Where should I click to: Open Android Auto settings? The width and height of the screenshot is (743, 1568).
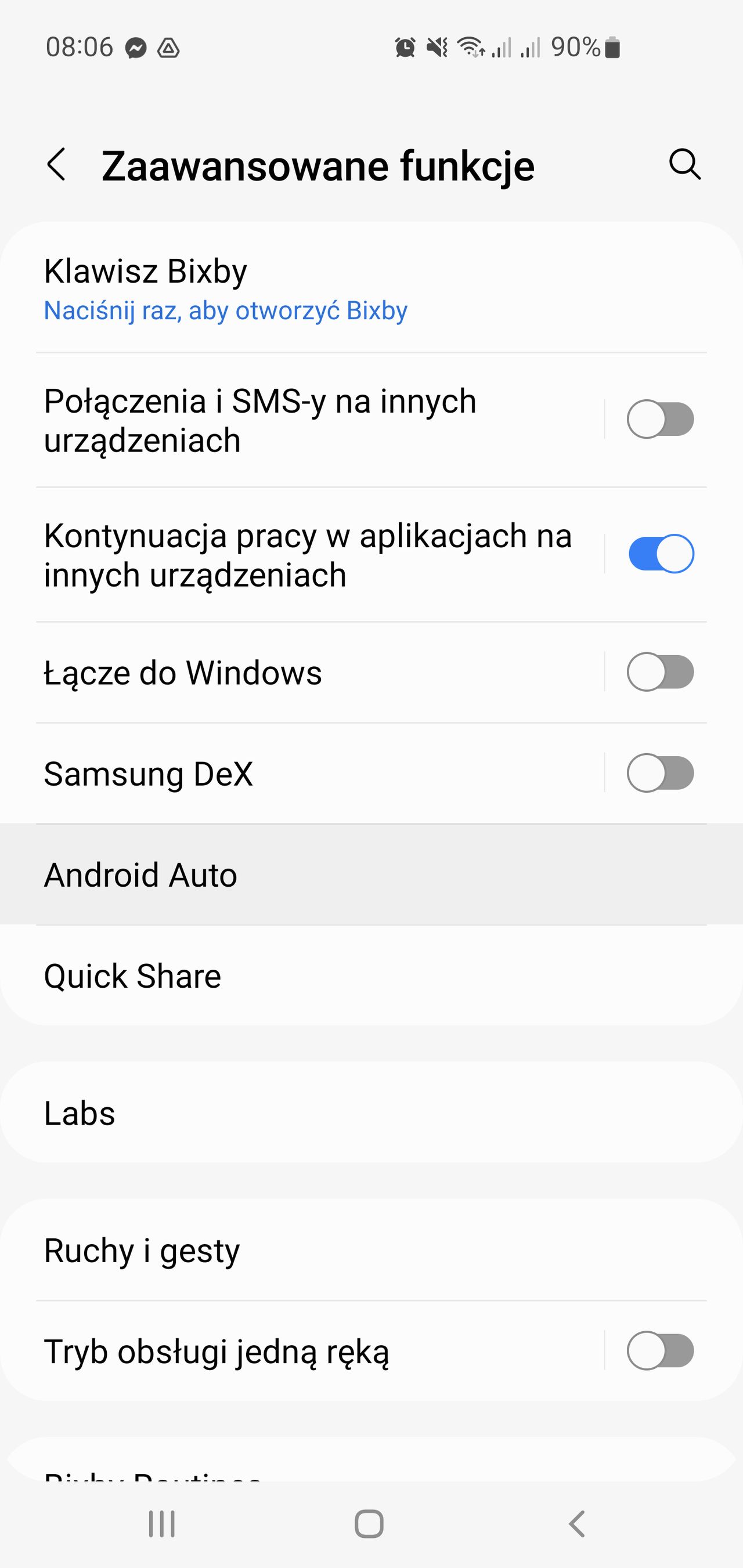(x=244, y=875)
